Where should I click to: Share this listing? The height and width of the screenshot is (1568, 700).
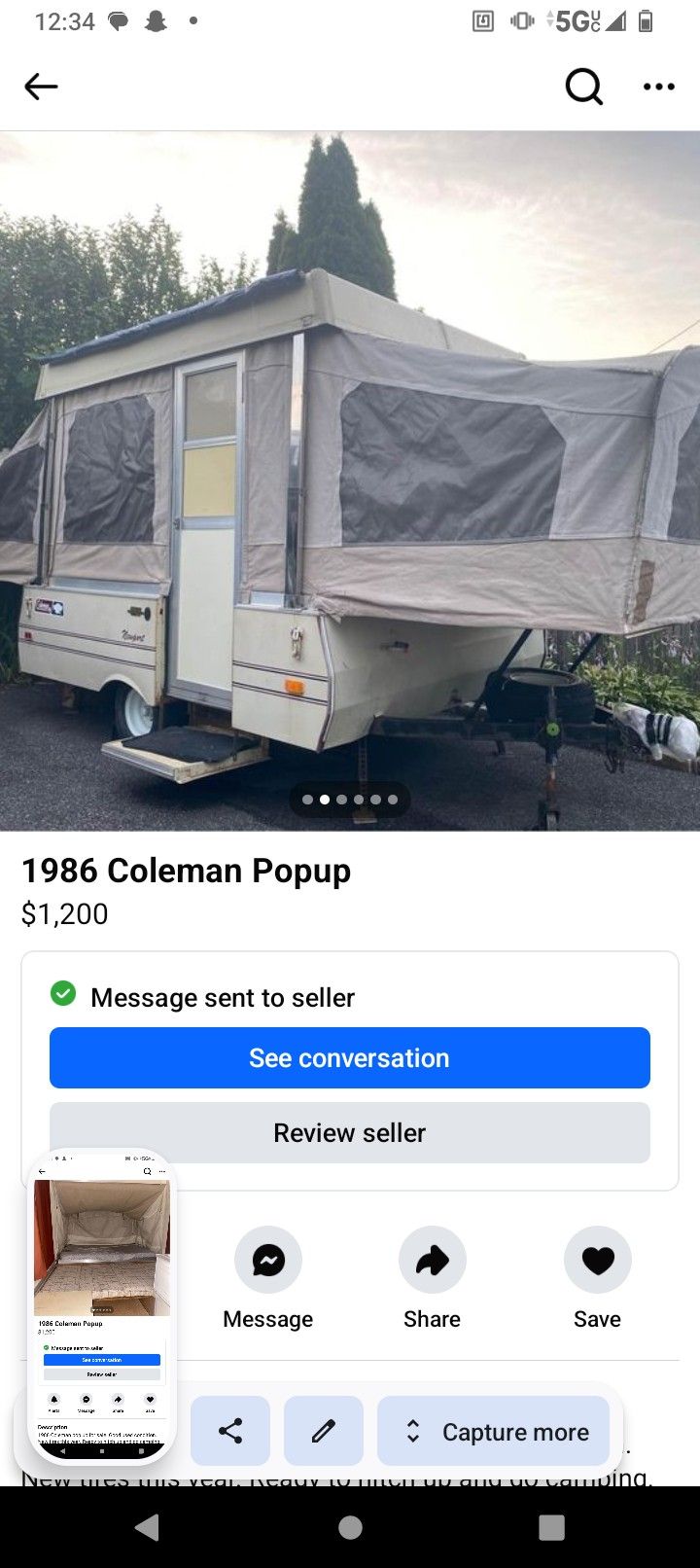coord(432,1261)
